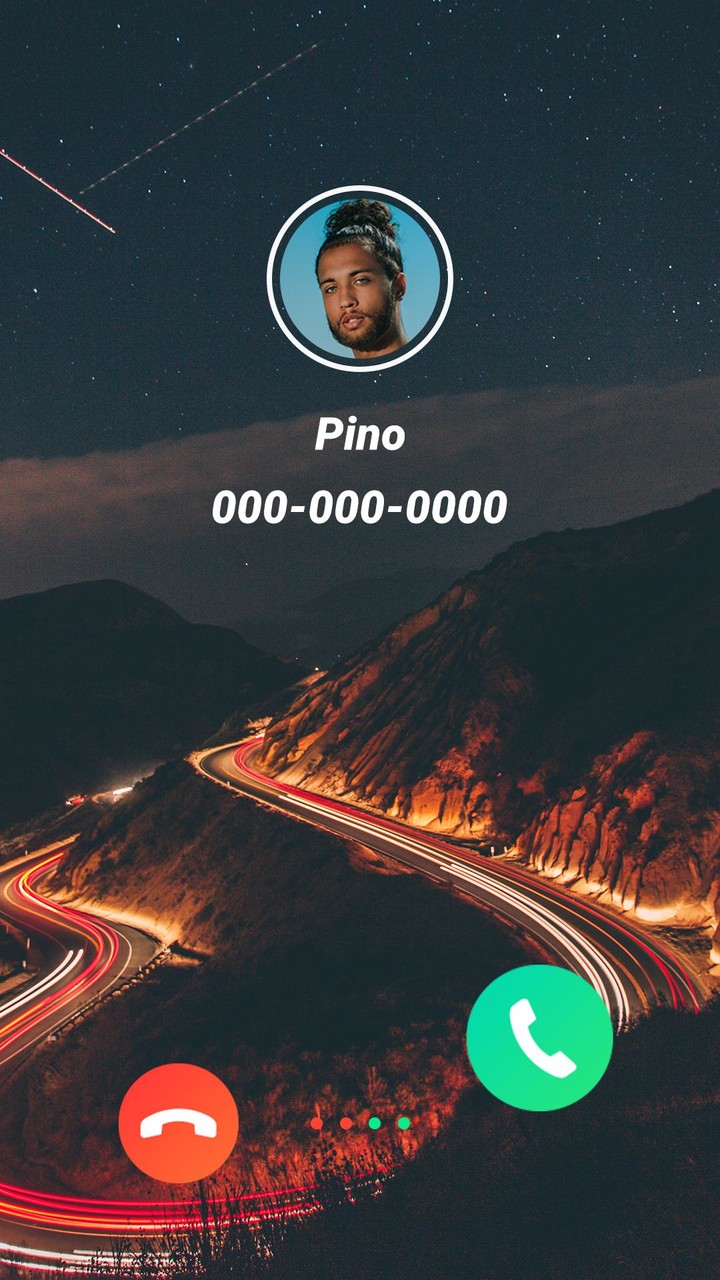Click the first red dot in the indicator row

click(x=315, y=1123)
